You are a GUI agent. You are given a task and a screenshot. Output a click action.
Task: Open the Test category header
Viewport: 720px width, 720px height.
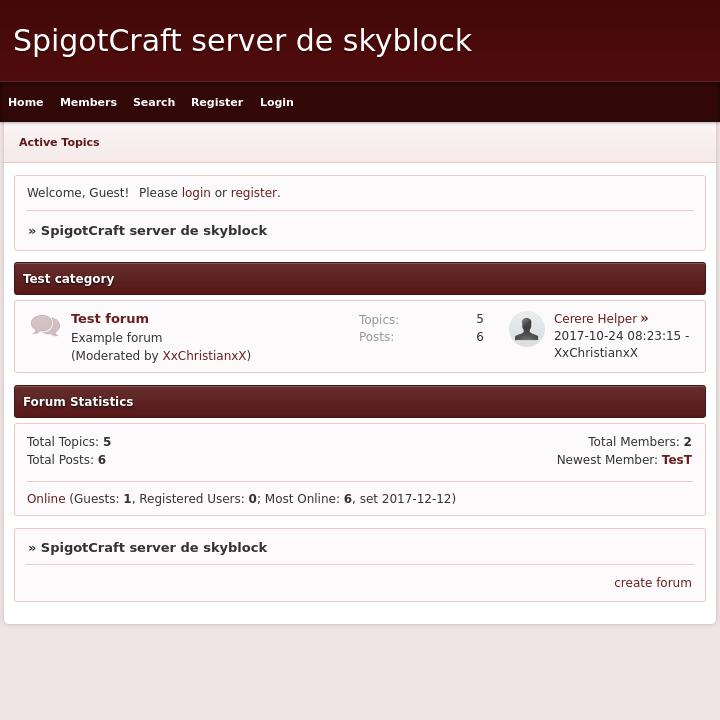69,279
